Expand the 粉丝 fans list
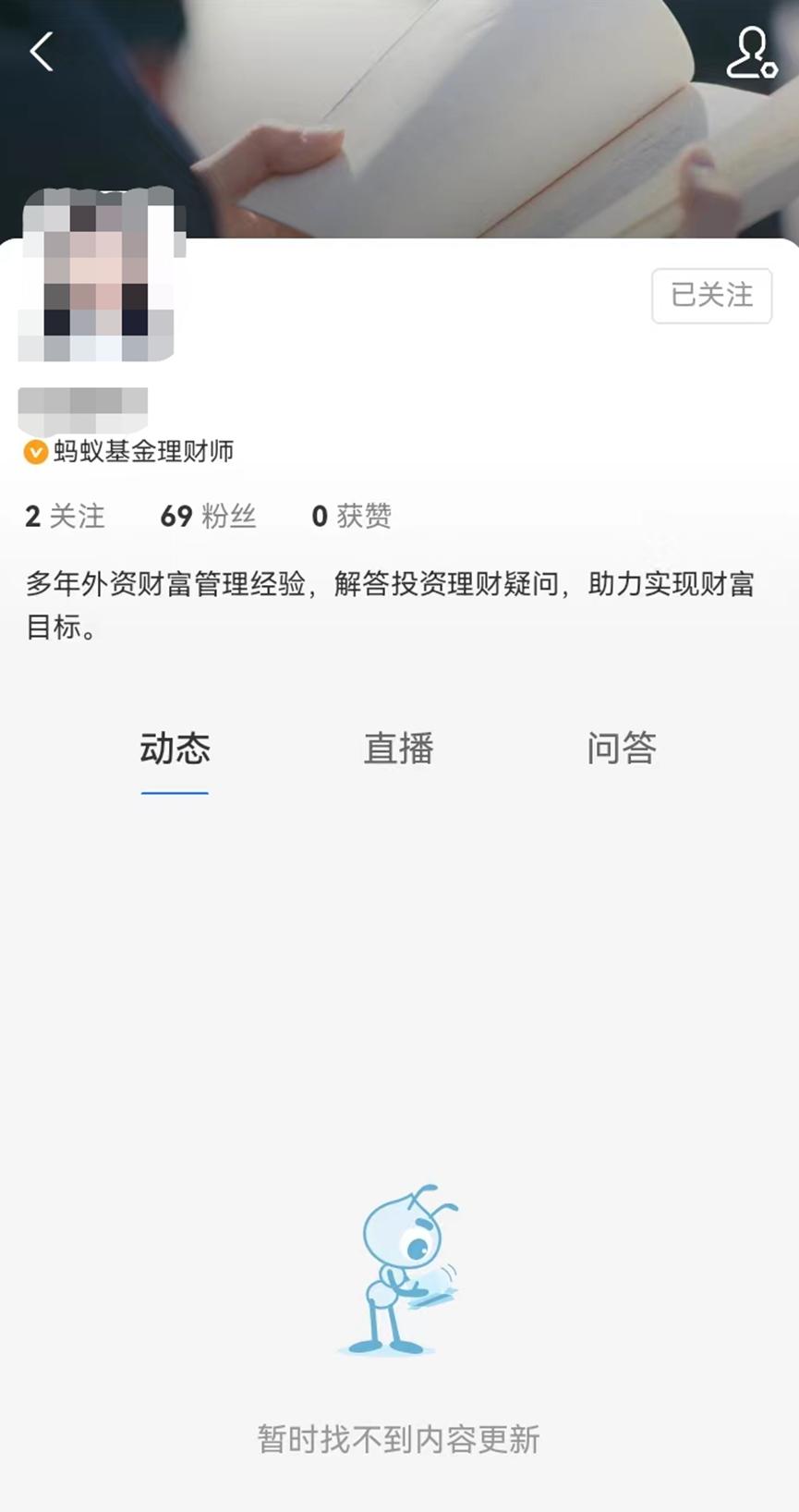 click(208, 517)
